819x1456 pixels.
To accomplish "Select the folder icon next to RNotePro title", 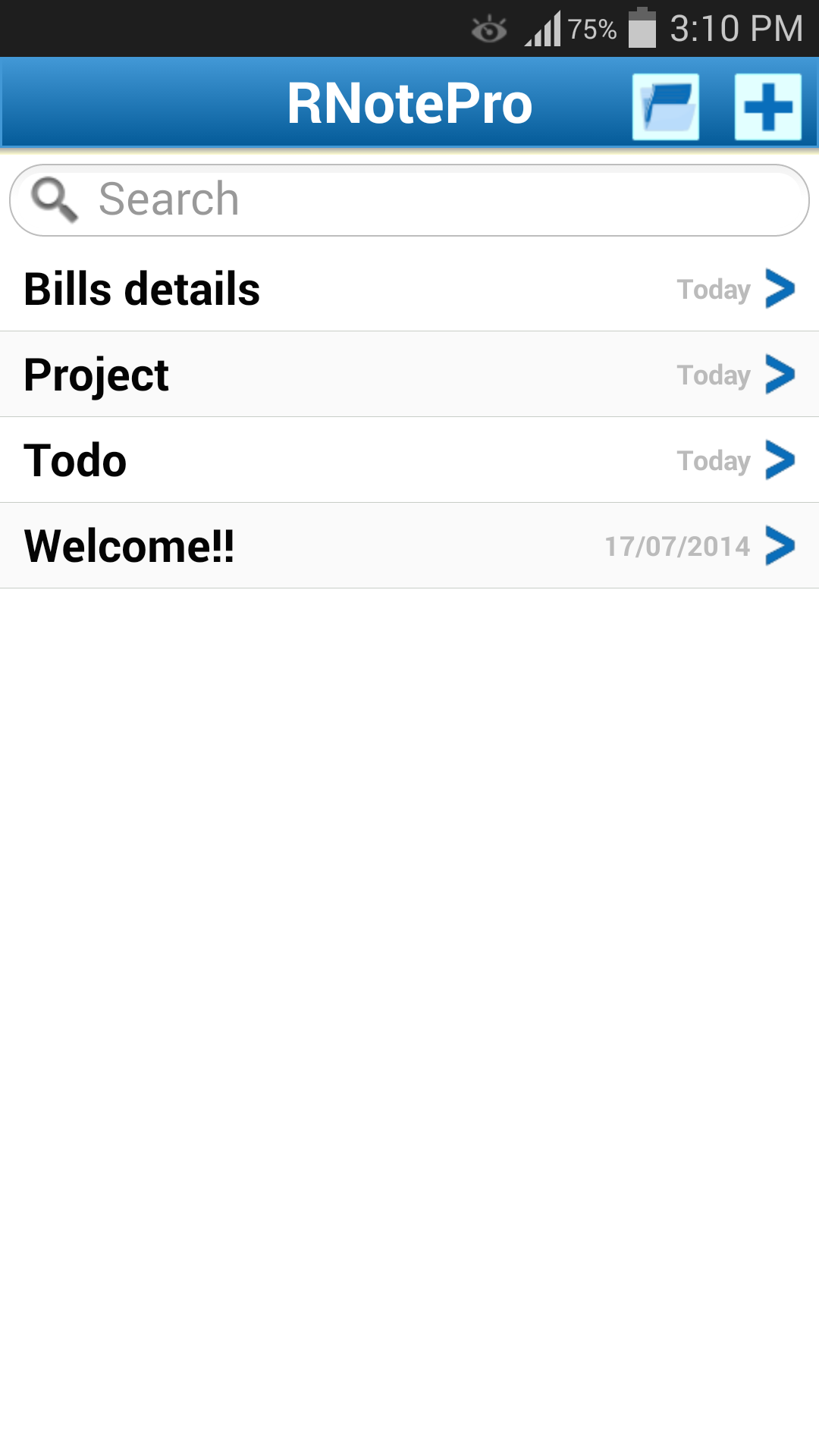I will pyautogui.click(x=666, y=106).
